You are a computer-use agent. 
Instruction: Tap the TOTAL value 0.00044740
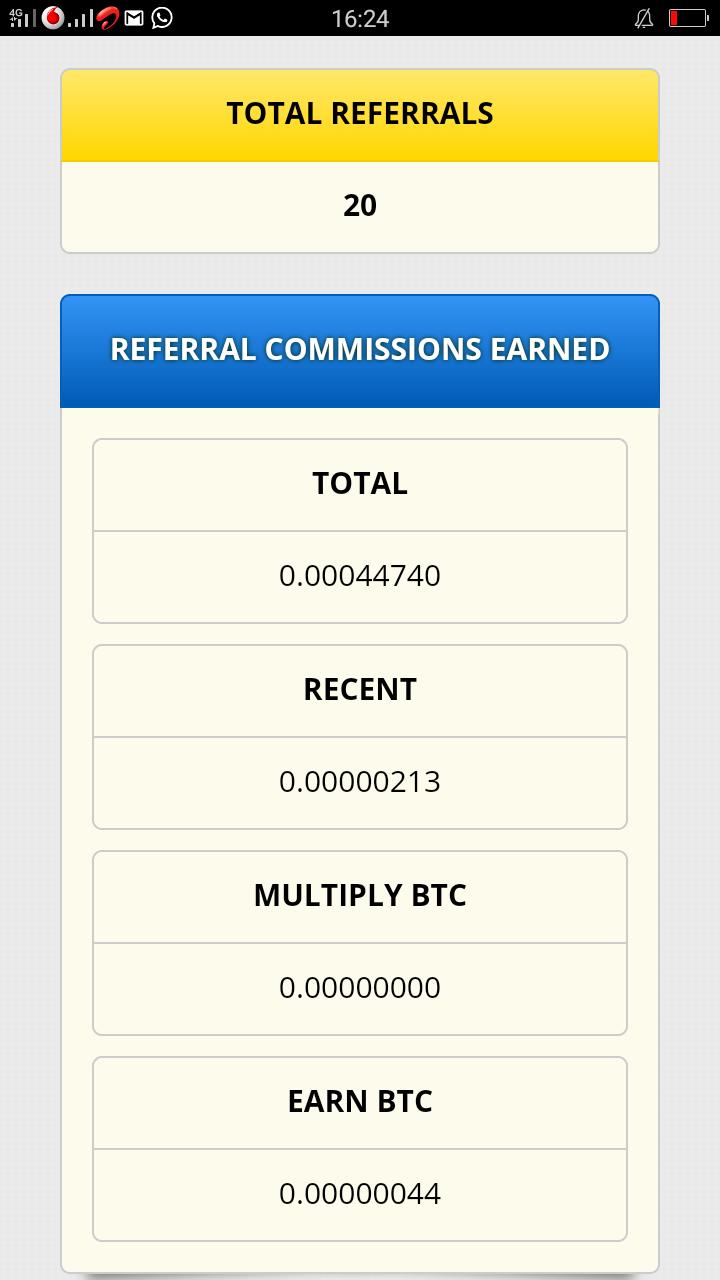360,576
